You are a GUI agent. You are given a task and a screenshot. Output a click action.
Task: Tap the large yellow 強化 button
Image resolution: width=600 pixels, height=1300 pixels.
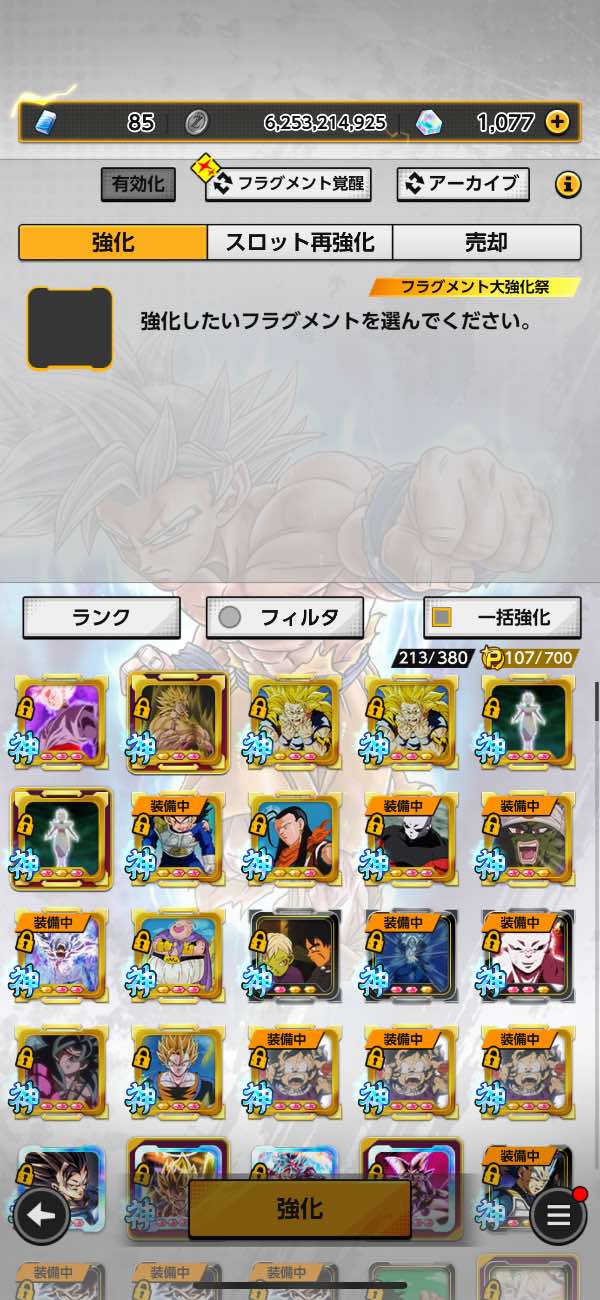(299, 1209)
